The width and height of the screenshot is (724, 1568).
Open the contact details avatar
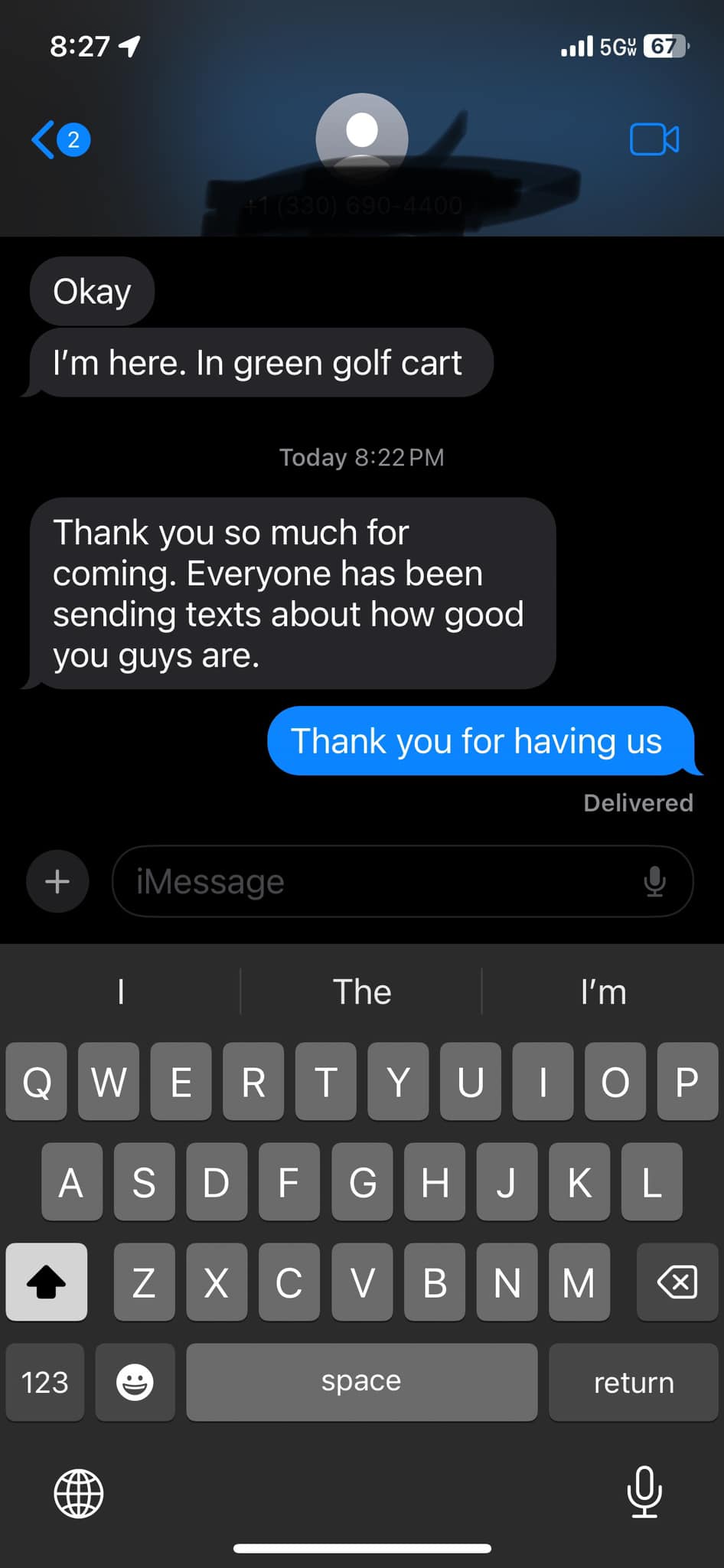tap(361, 139)
